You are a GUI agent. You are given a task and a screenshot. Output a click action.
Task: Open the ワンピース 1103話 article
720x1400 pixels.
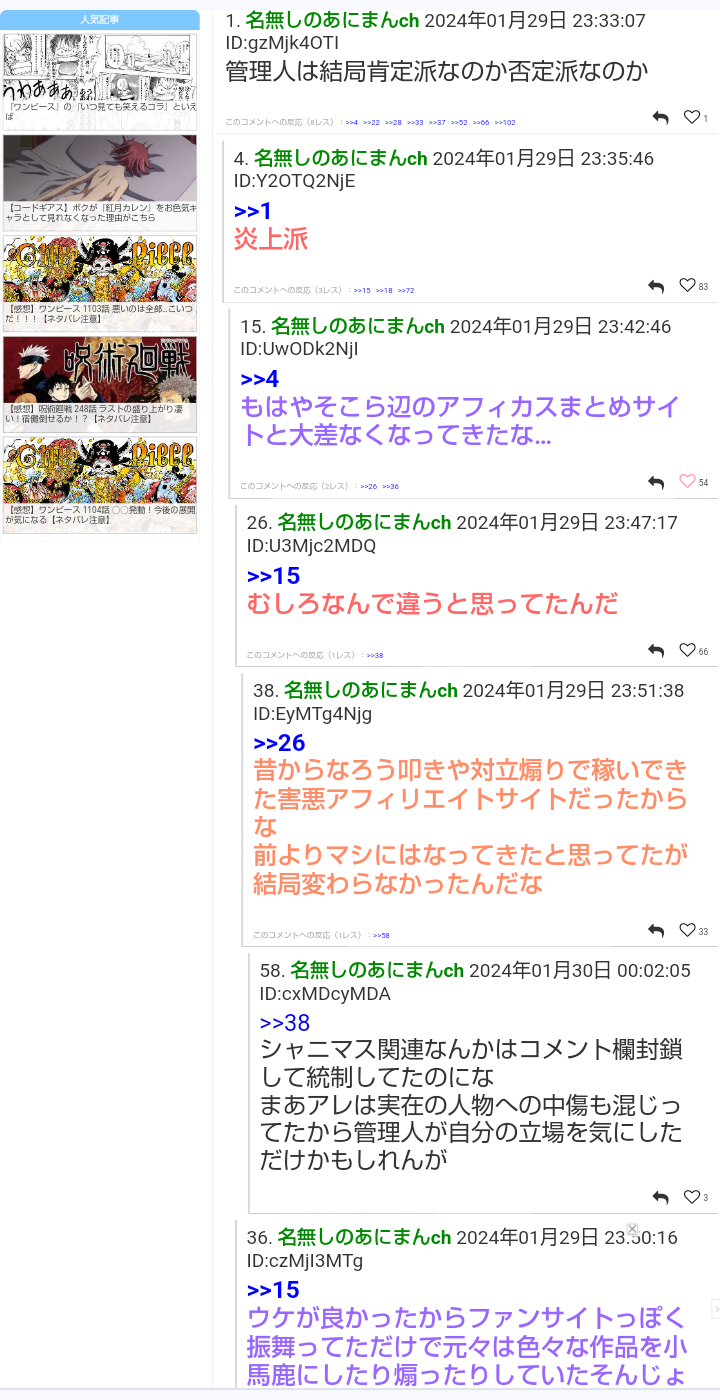pyautogui.click(x=100, y=284)
